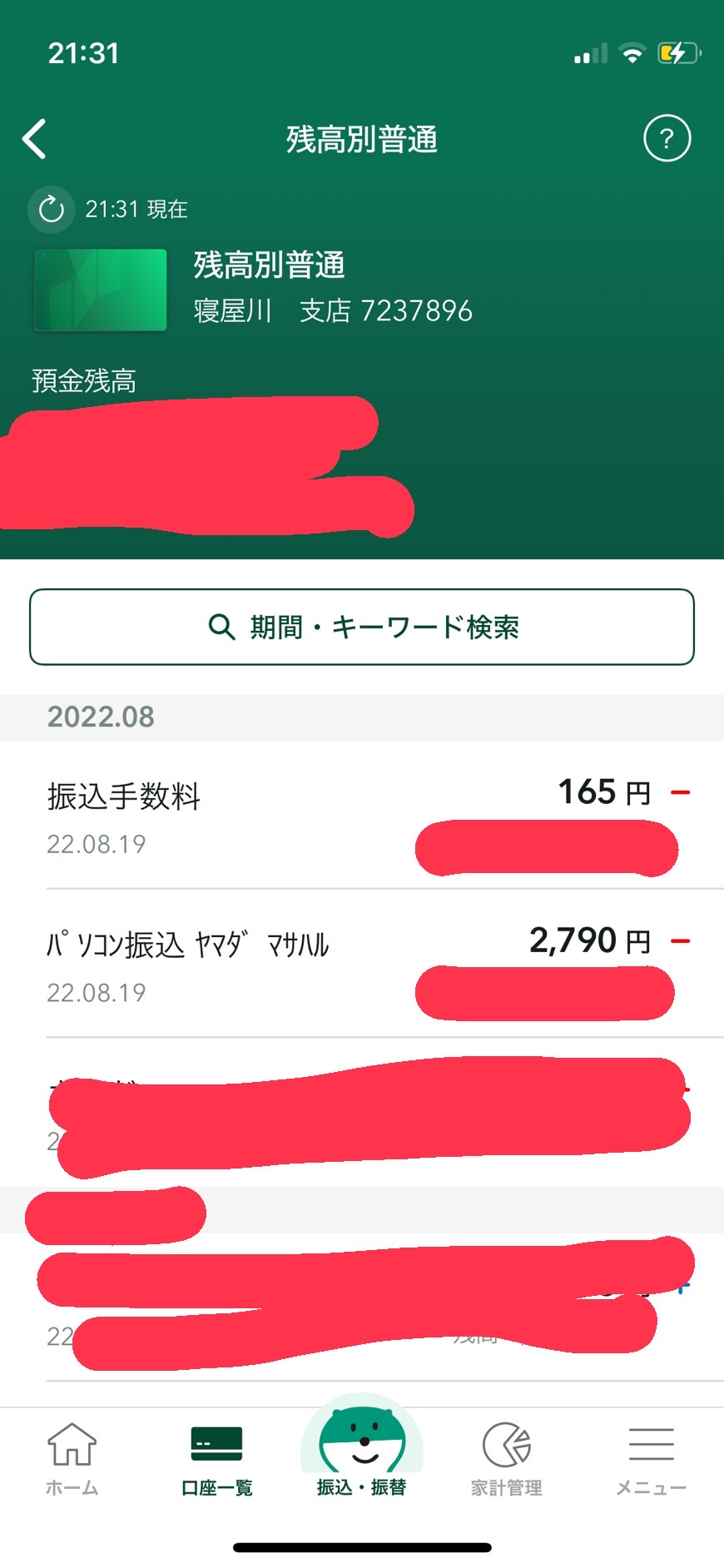Open the 振込手数料 165円 transaction
Image resolution: width=724 pixels, height=1568 pixels.
click(x=362, y=816)
